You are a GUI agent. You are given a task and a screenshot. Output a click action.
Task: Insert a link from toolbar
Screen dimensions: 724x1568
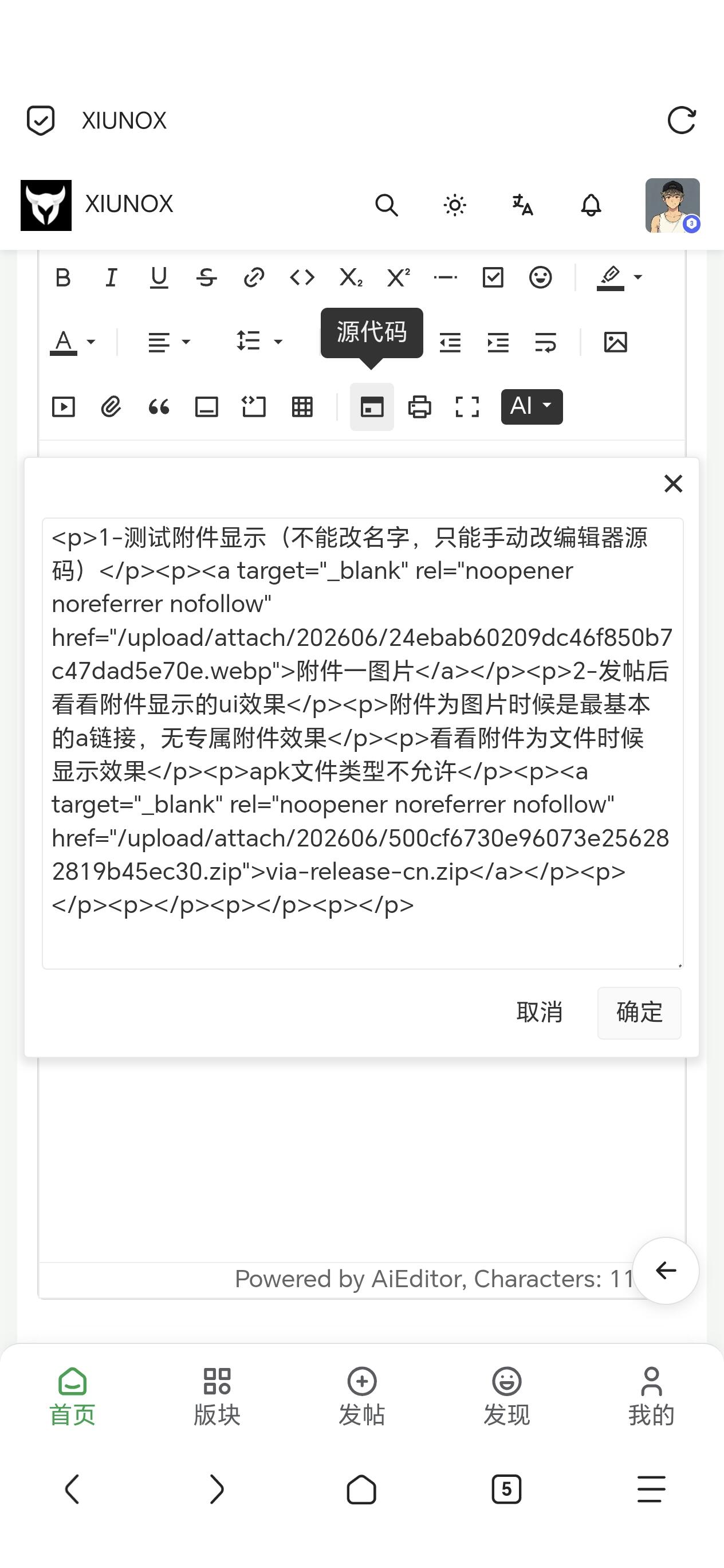[254, 277]
